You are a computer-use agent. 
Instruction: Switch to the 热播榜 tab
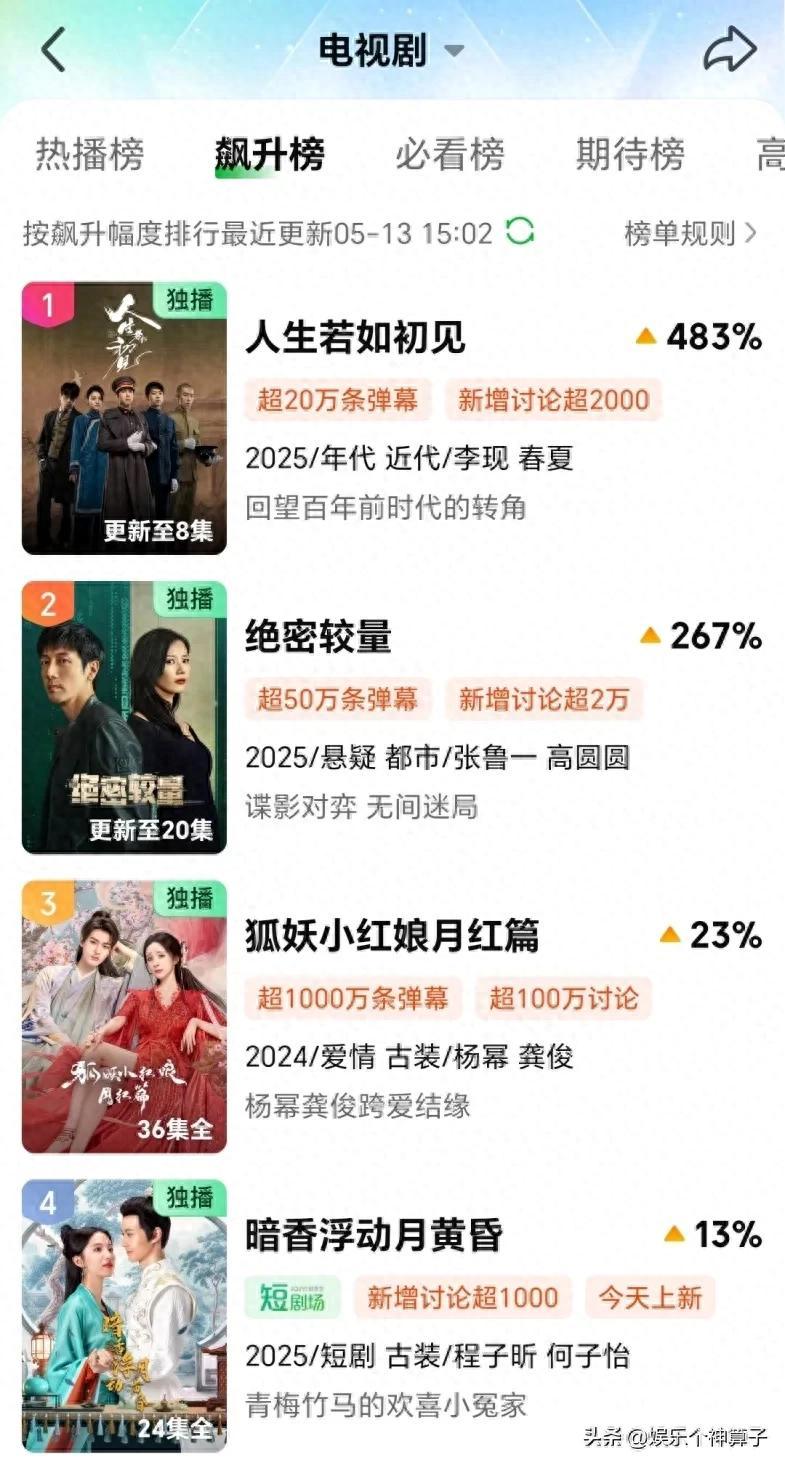90,155
